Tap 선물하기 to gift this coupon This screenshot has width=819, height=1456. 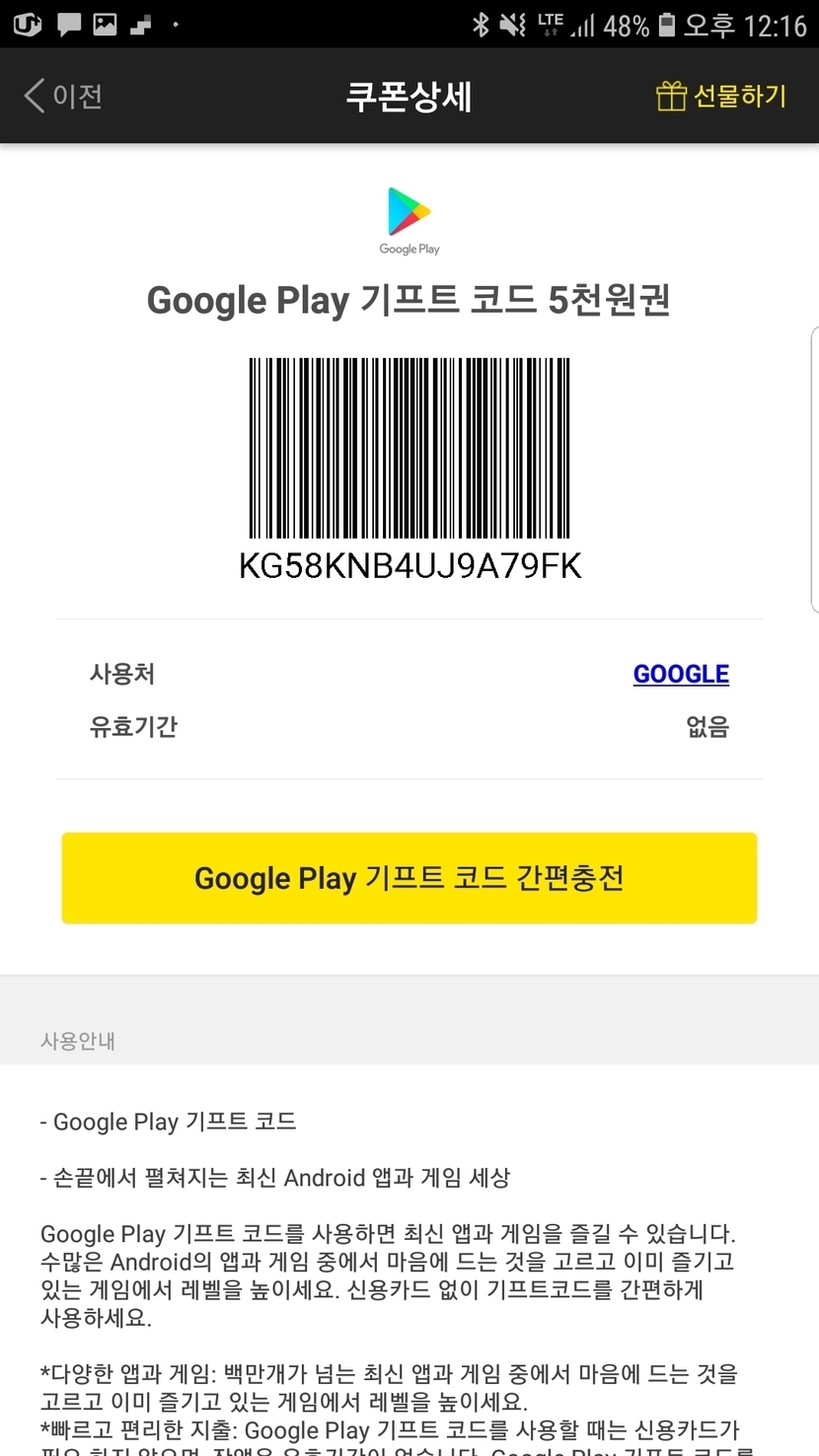coord(721,96)
